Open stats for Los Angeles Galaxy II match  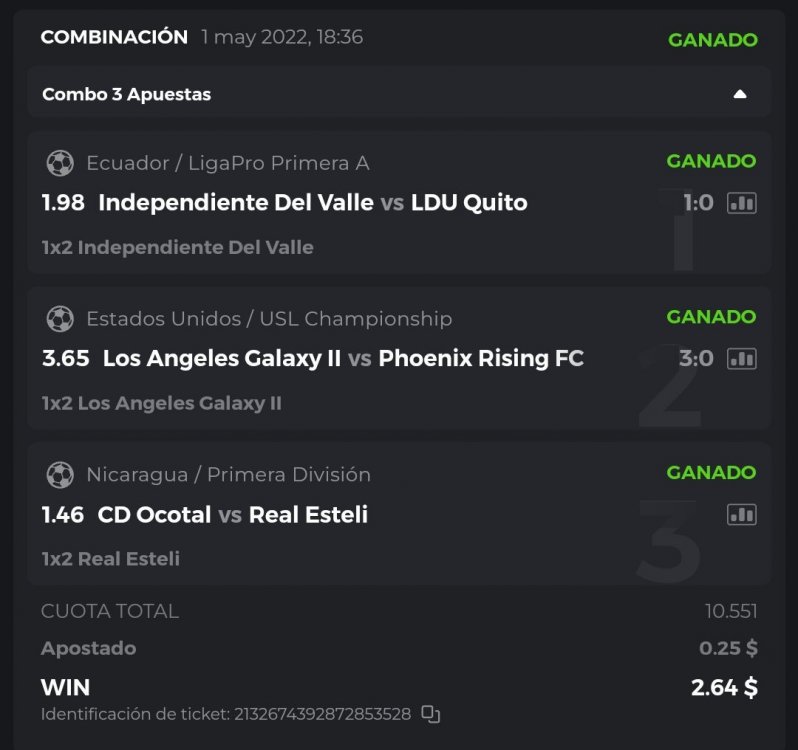pos(742,358)
